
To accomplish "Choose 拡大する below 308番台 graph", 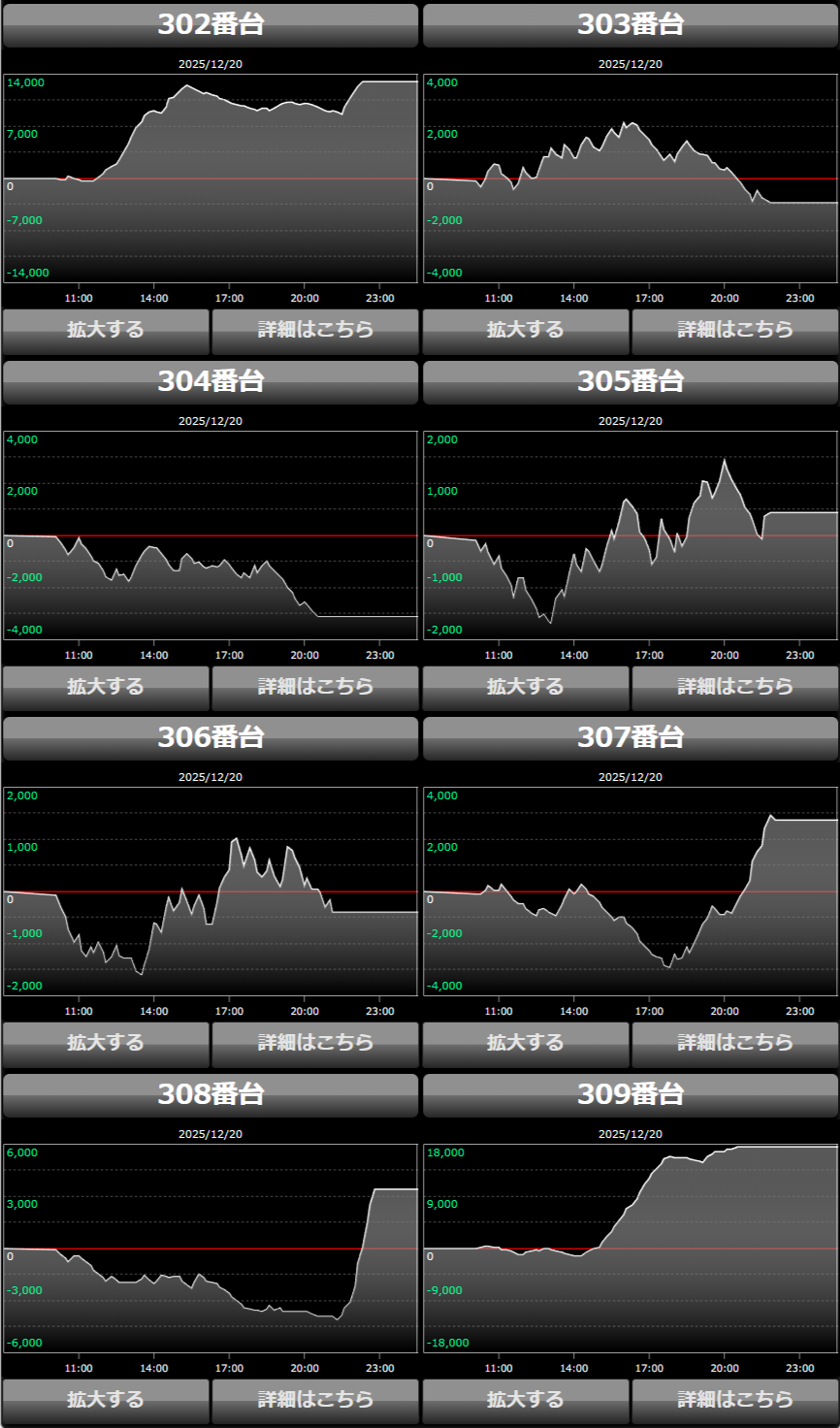I will click(x=106, y=1400).
